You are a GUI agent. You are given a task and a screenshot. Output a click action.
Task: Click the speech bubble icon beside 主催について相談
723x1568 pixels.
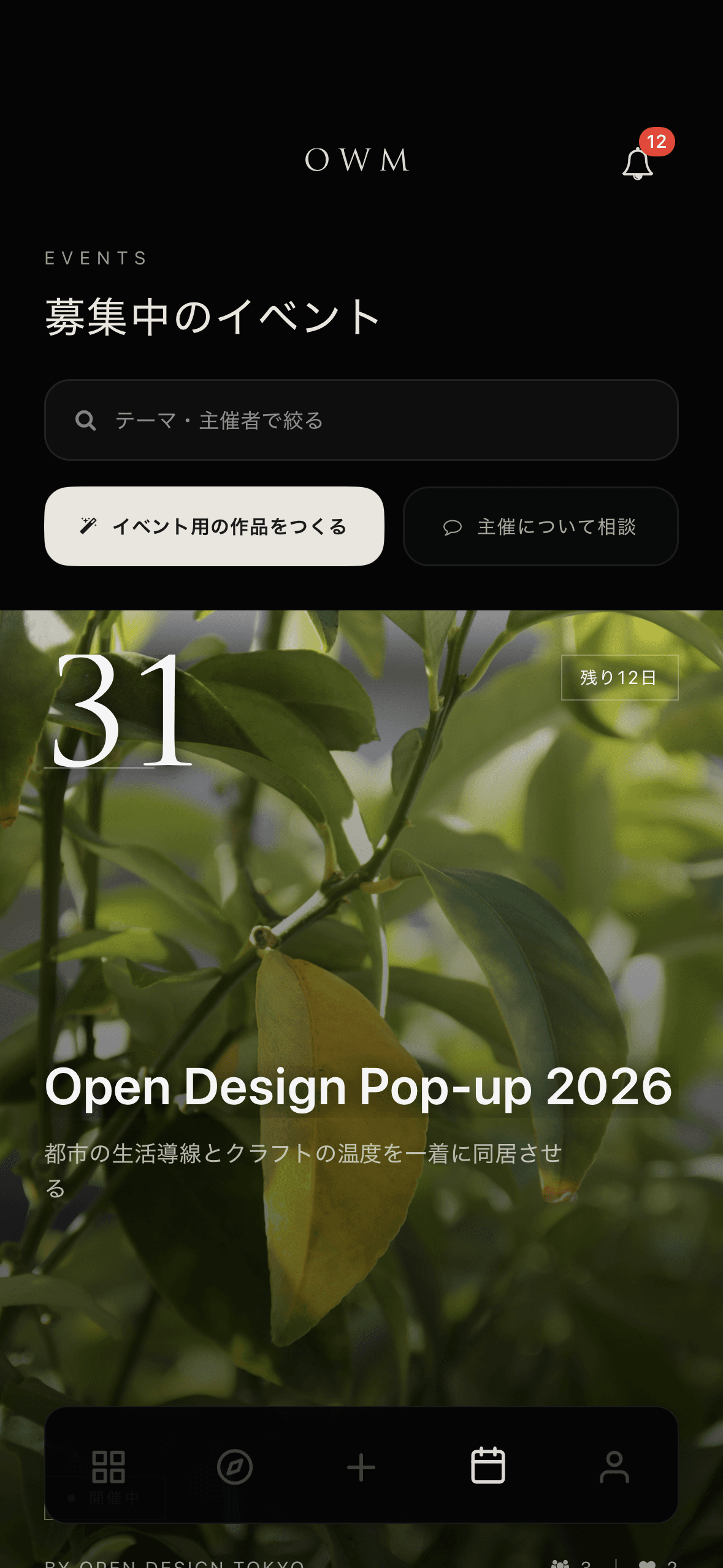454,526
